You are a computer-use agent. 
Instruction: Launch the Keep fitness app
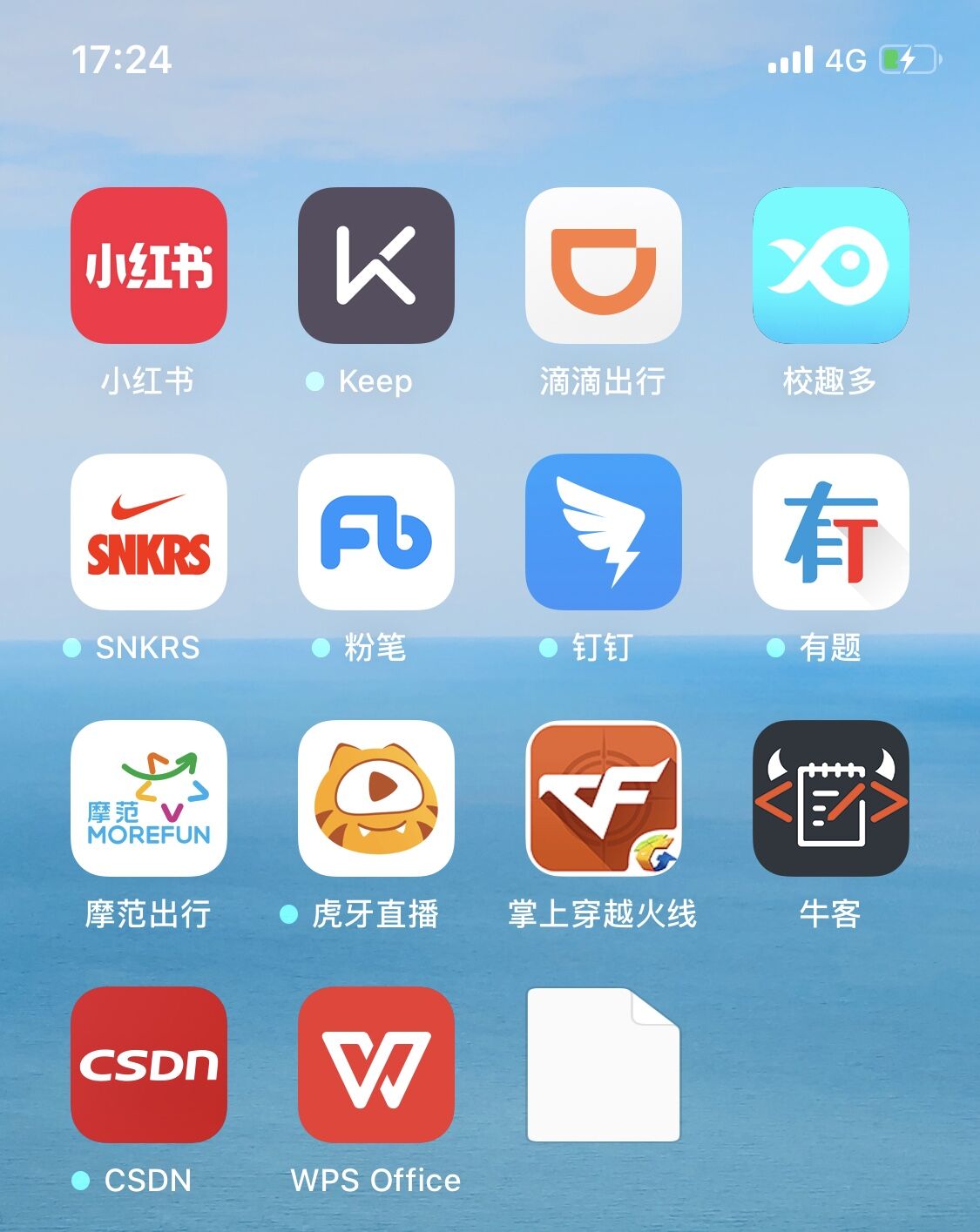pyautogui.click(x=375, y=265)
